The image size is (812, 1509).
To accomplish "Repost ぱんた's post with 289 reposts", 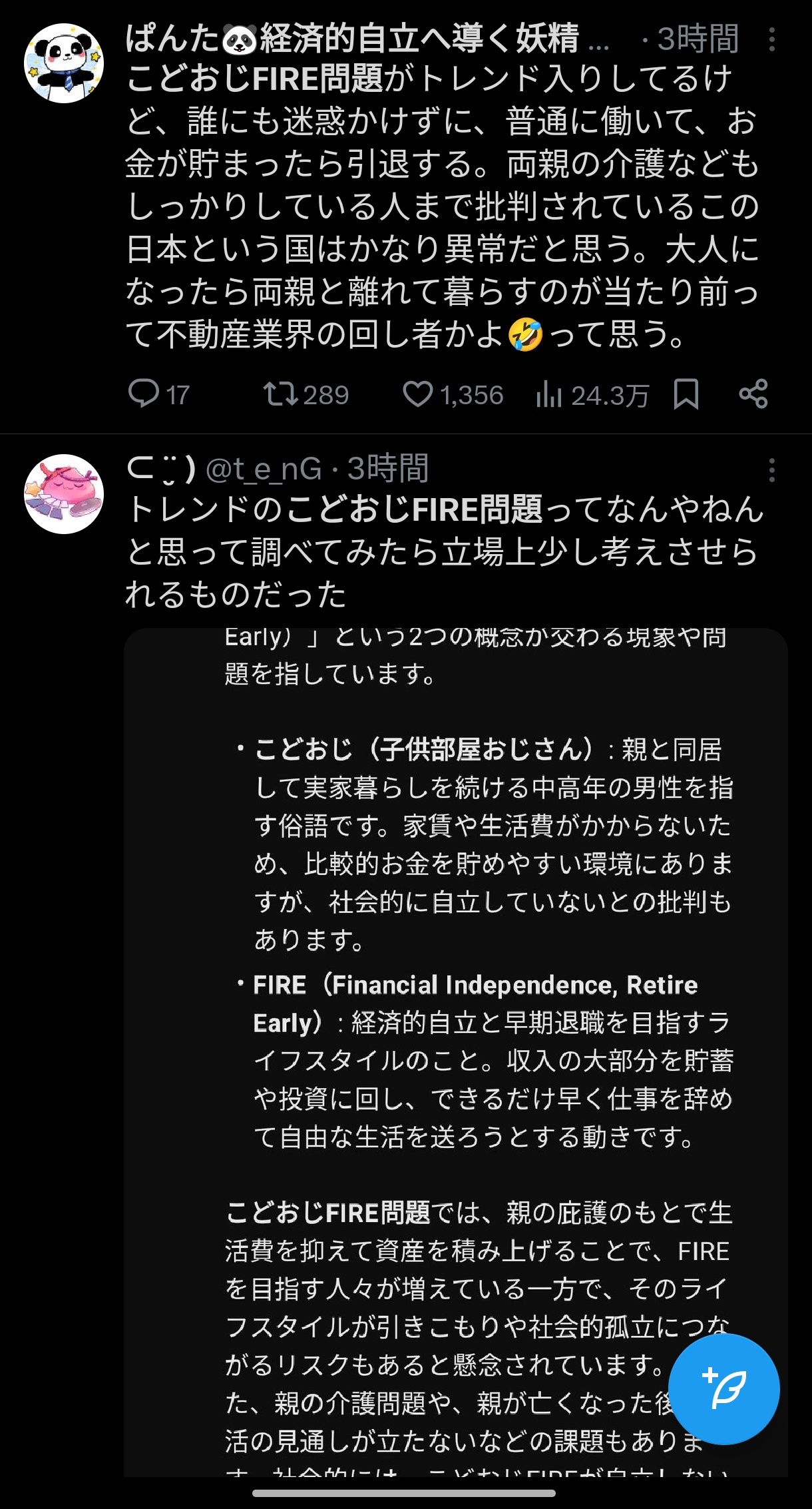I will click(x=305, y=394).
